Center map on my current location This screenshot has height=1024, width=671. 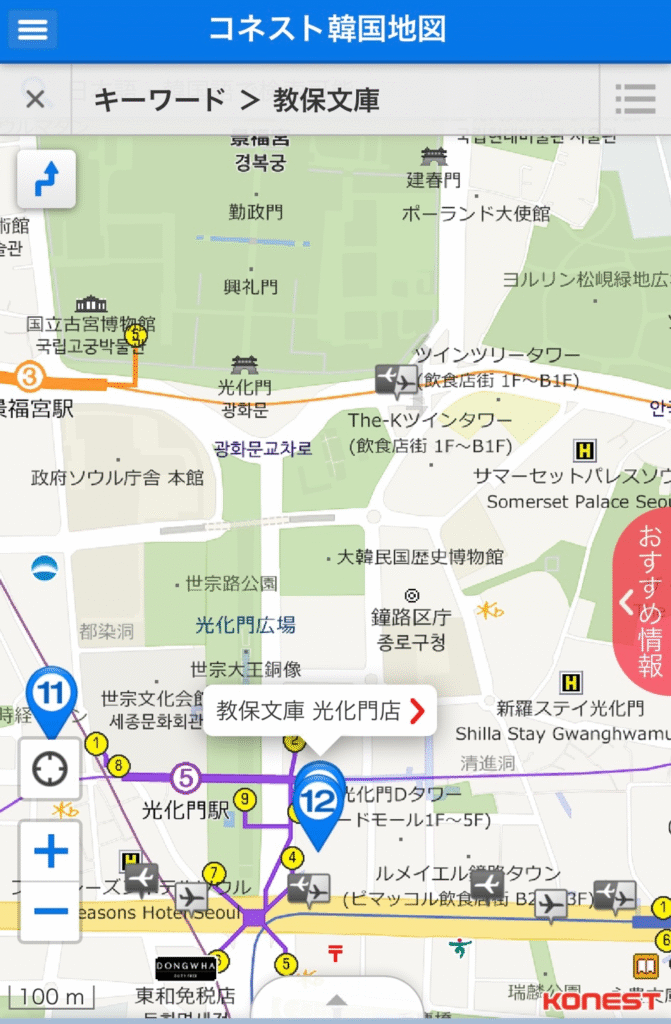50,769
